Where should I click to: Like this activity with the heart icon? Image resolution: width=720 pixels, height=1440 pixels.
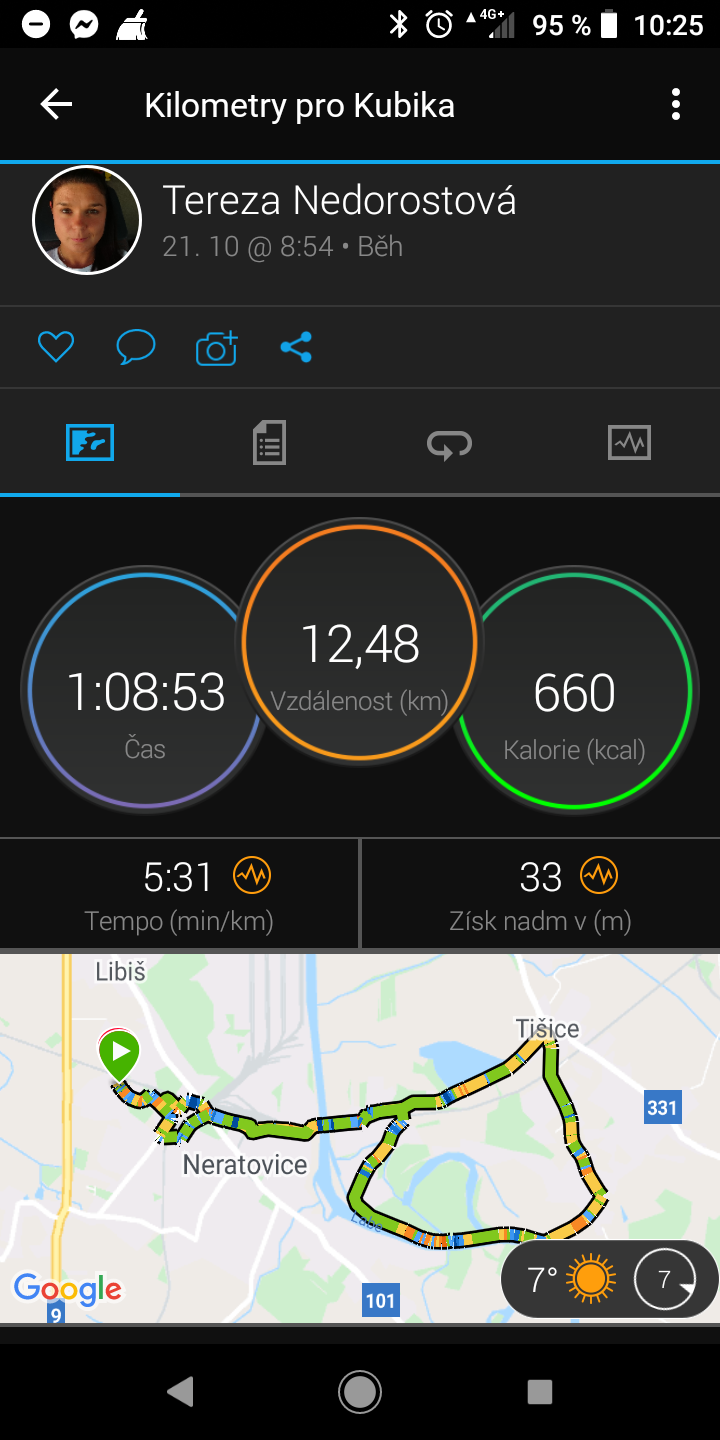click(x=56, y=347)
